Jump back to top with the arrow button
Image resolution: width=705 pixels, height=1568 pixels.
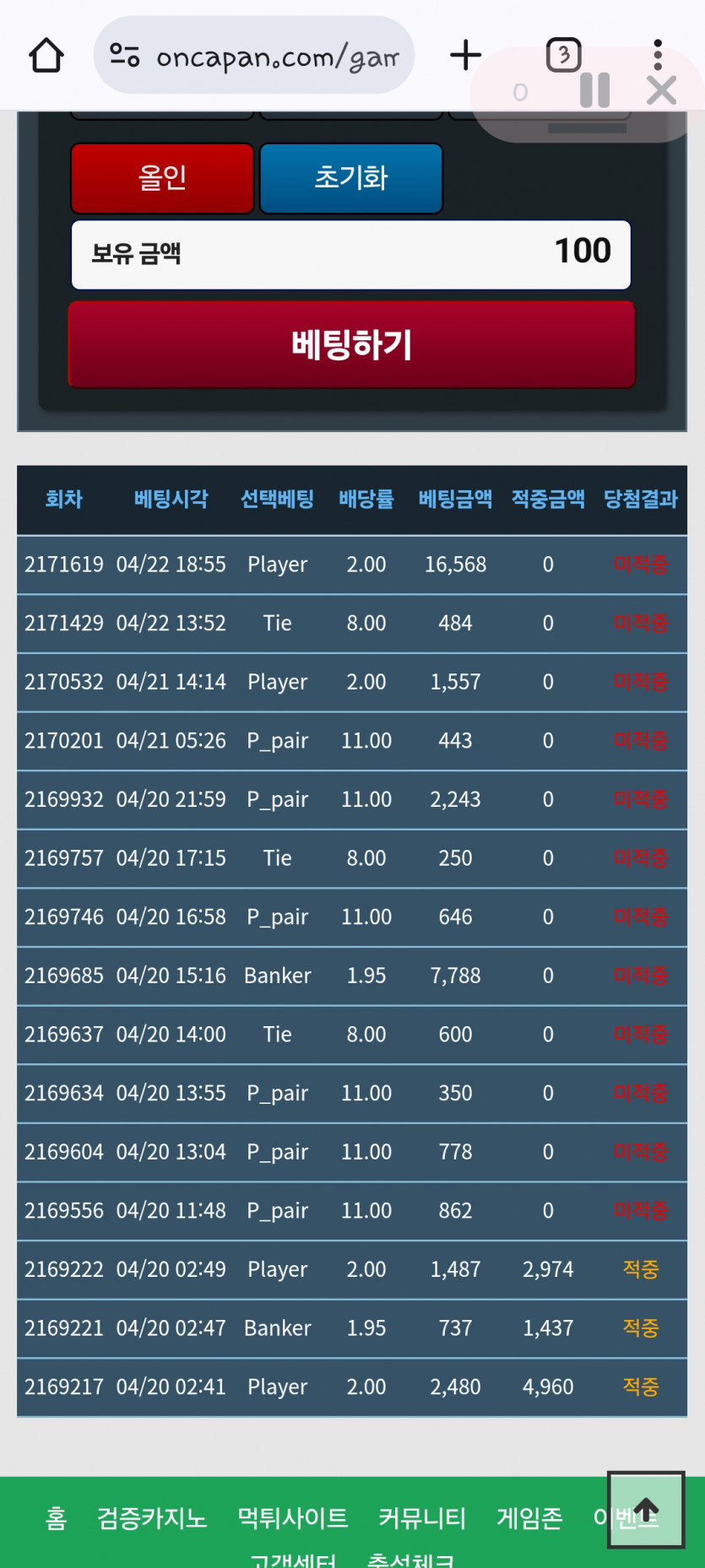pos(646,1510)
